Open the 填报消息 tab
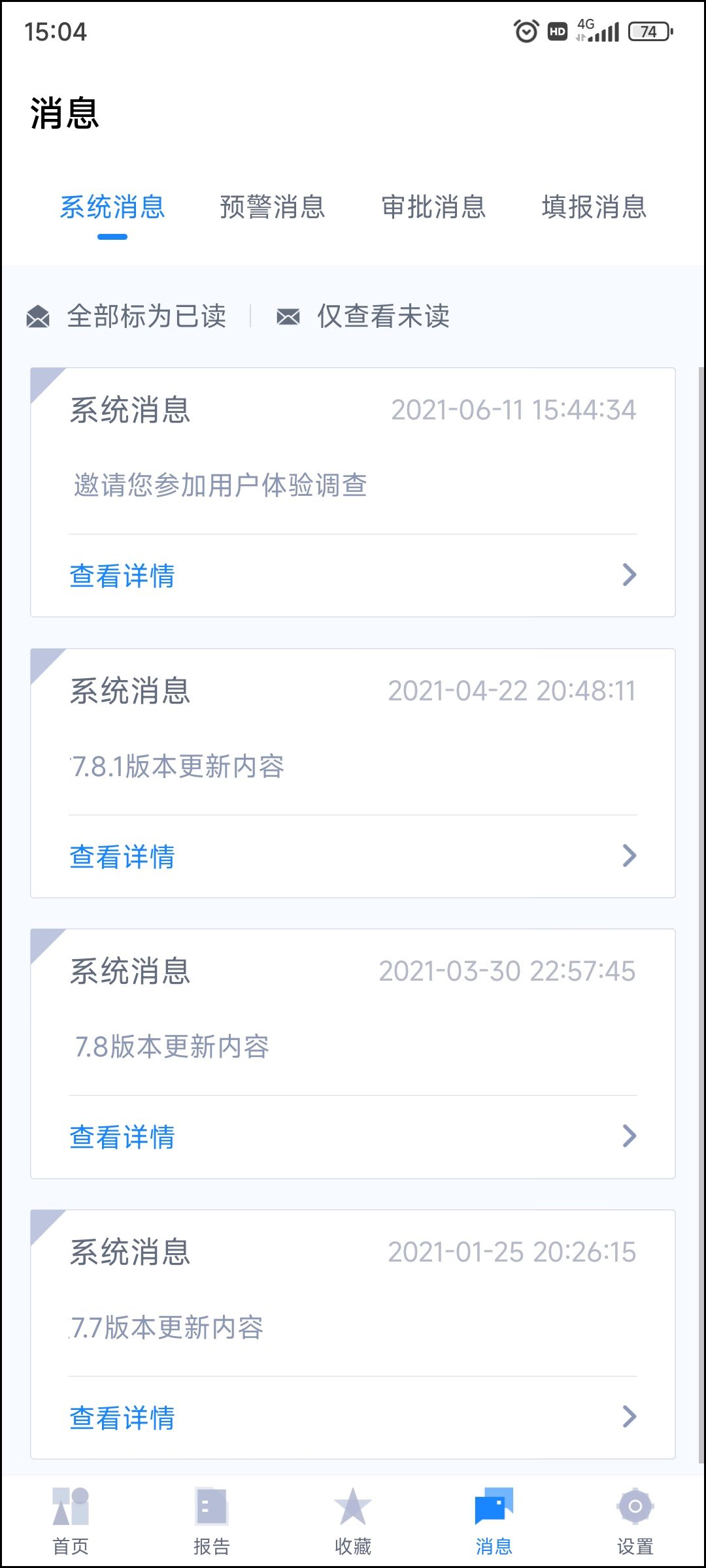 pyautogui.click(x=594, y=207)
